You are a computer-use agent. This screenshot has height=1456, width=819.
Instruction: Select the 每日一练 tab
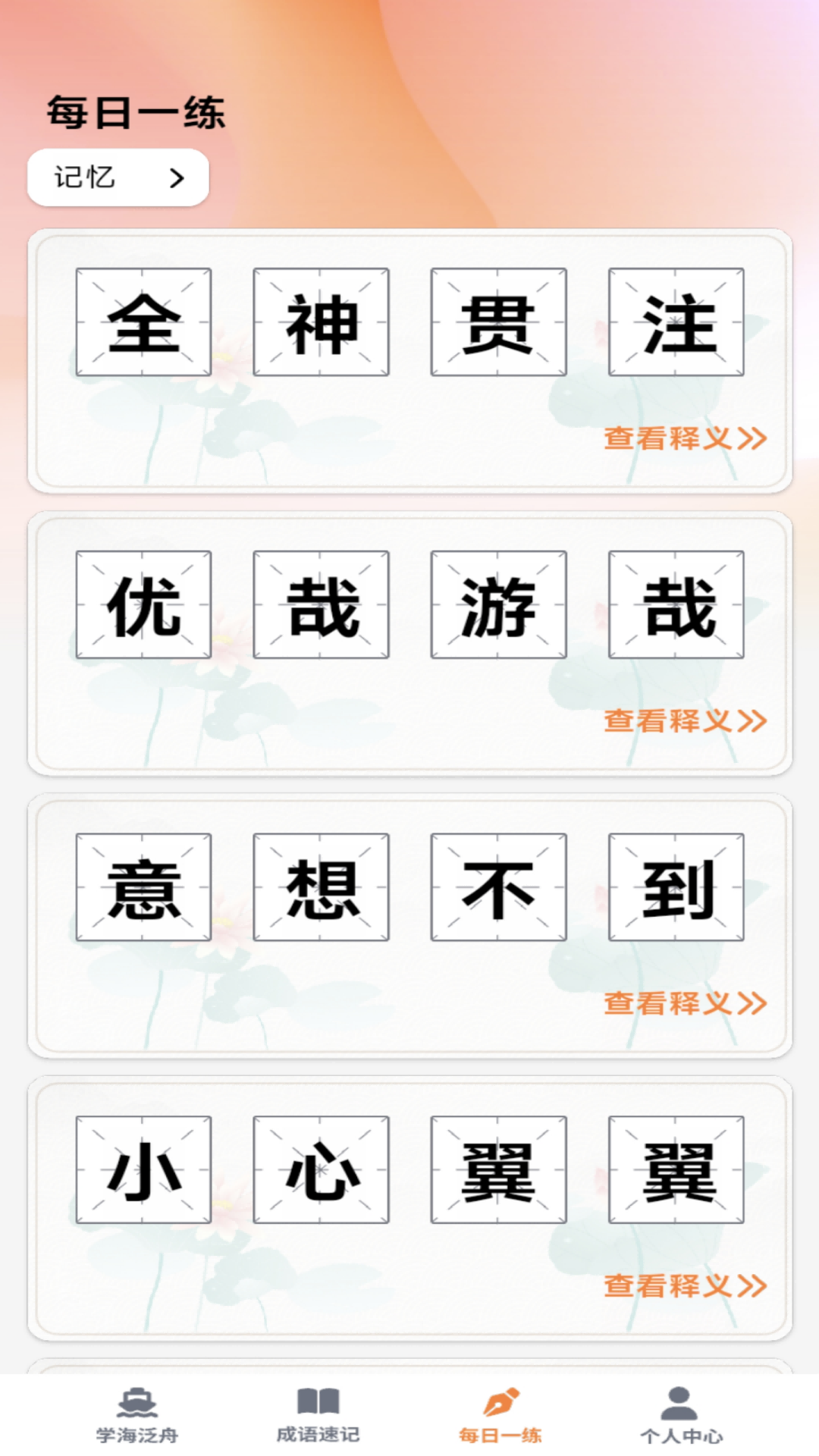pos(500,1415)
